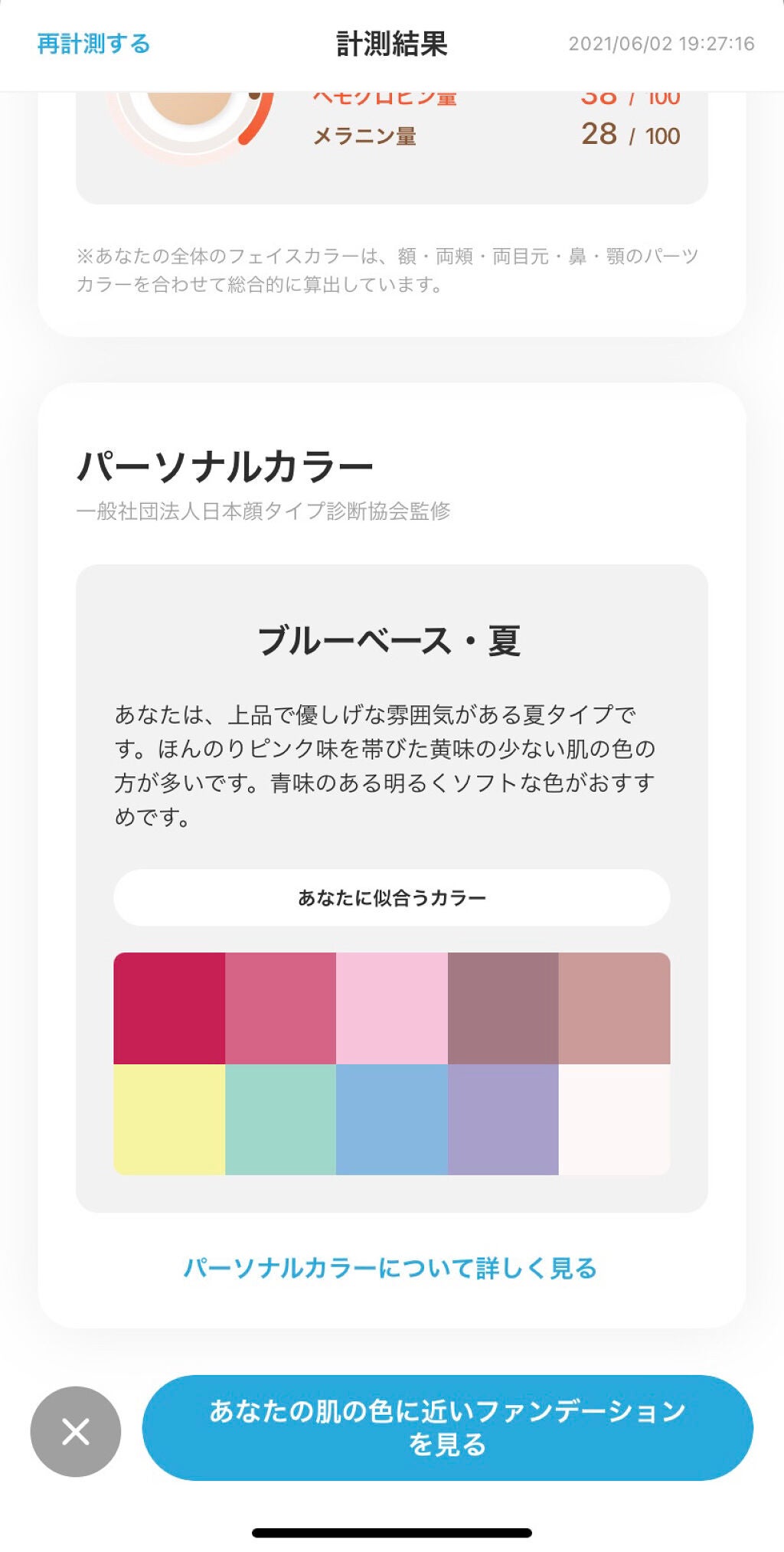
Task: Select the soft blue color swatch
Action: pyautogui.click(x=392, y=1119)
